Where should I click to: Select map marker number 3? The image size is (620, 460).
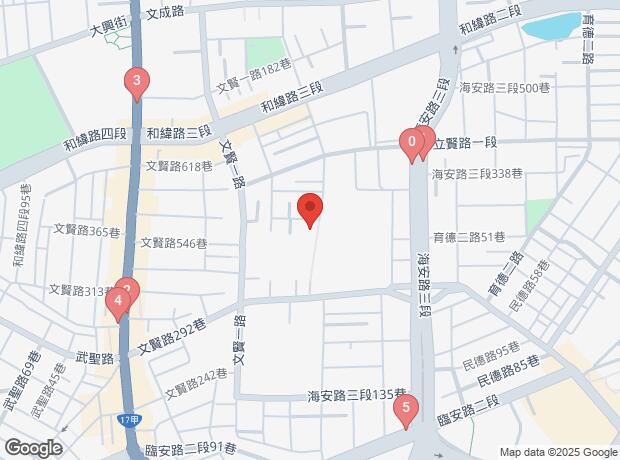tap(136, 82)
